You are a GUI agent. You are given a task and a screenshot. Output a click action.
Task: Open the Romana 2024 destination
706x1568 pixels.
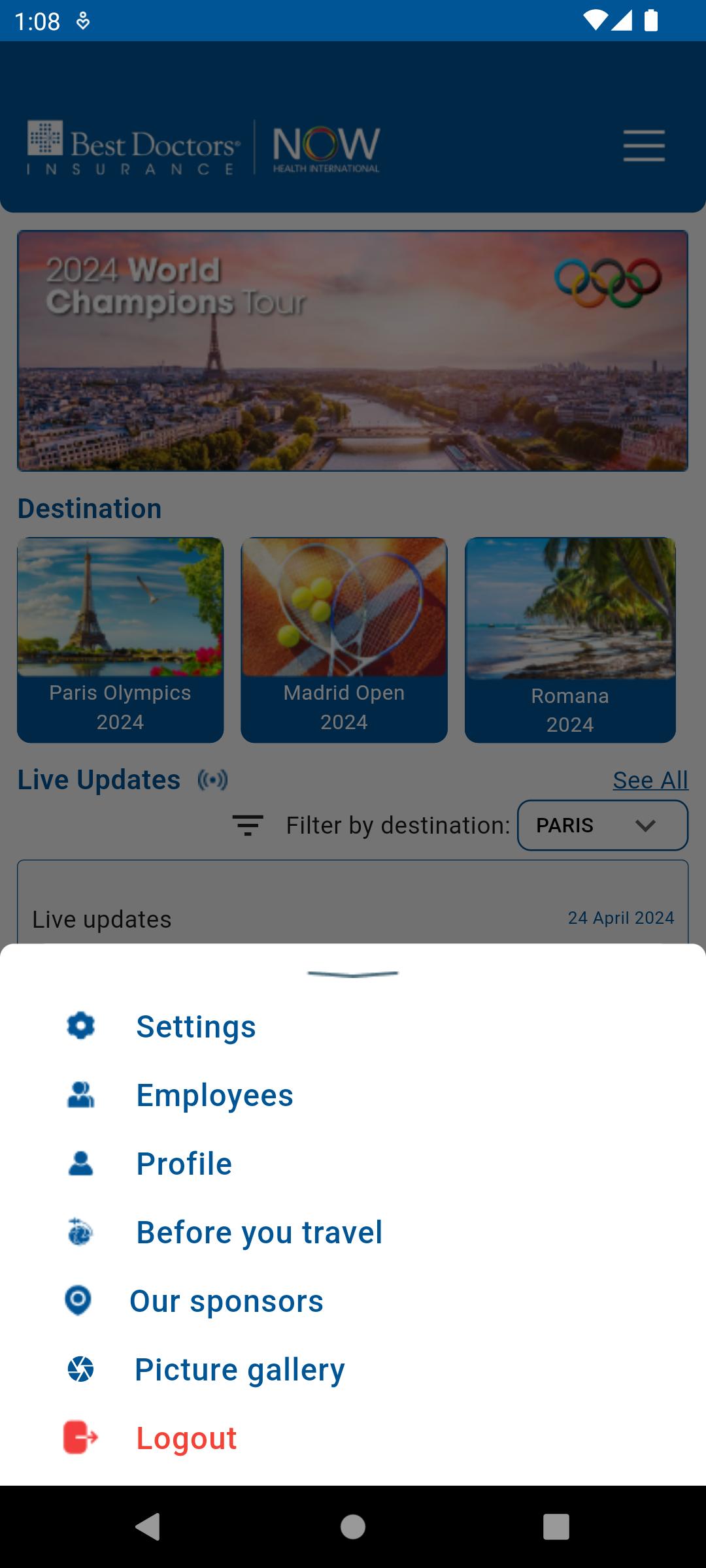point(570,640)
